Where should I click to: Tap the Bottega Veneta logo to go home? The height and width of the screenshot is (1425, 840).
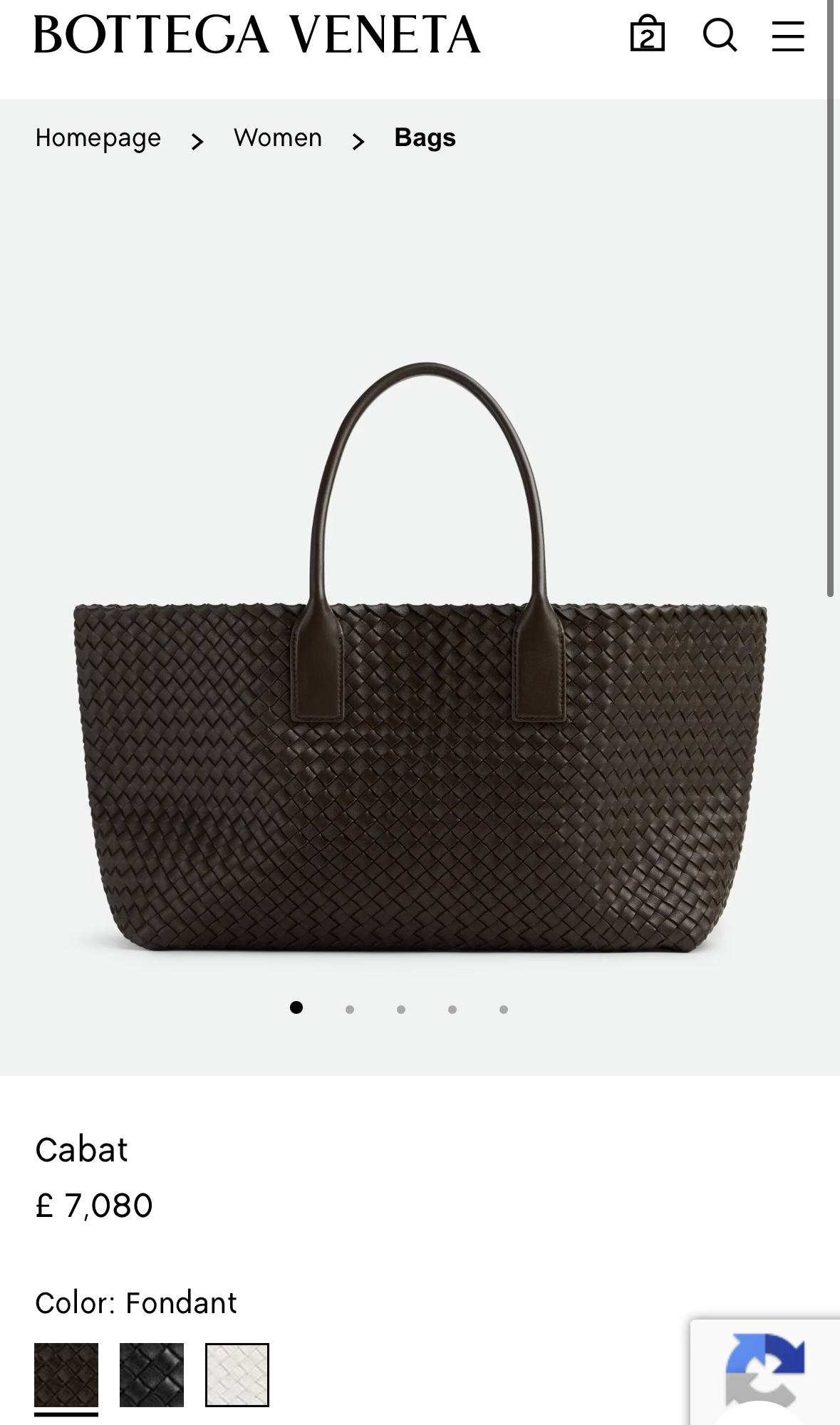click(257, 34)
